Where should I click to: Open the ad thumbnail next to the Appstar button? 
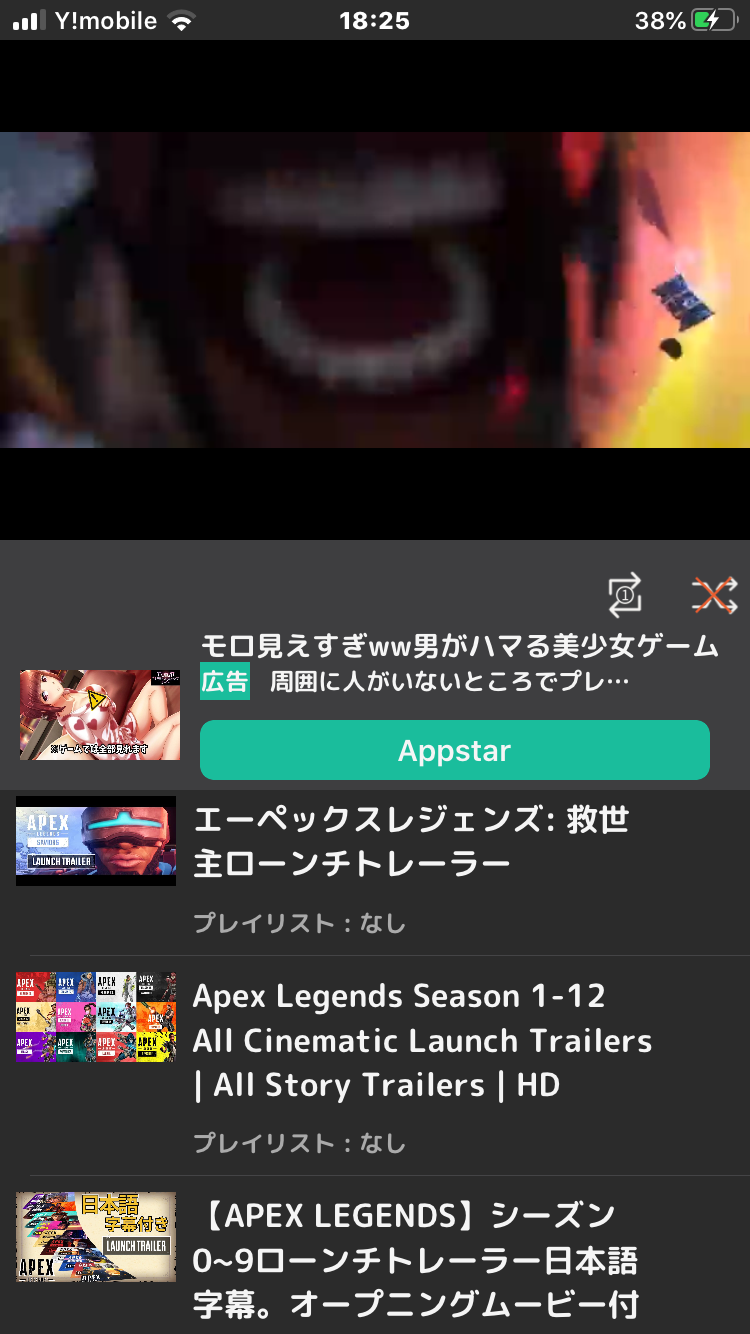click(x=100, y=714)
